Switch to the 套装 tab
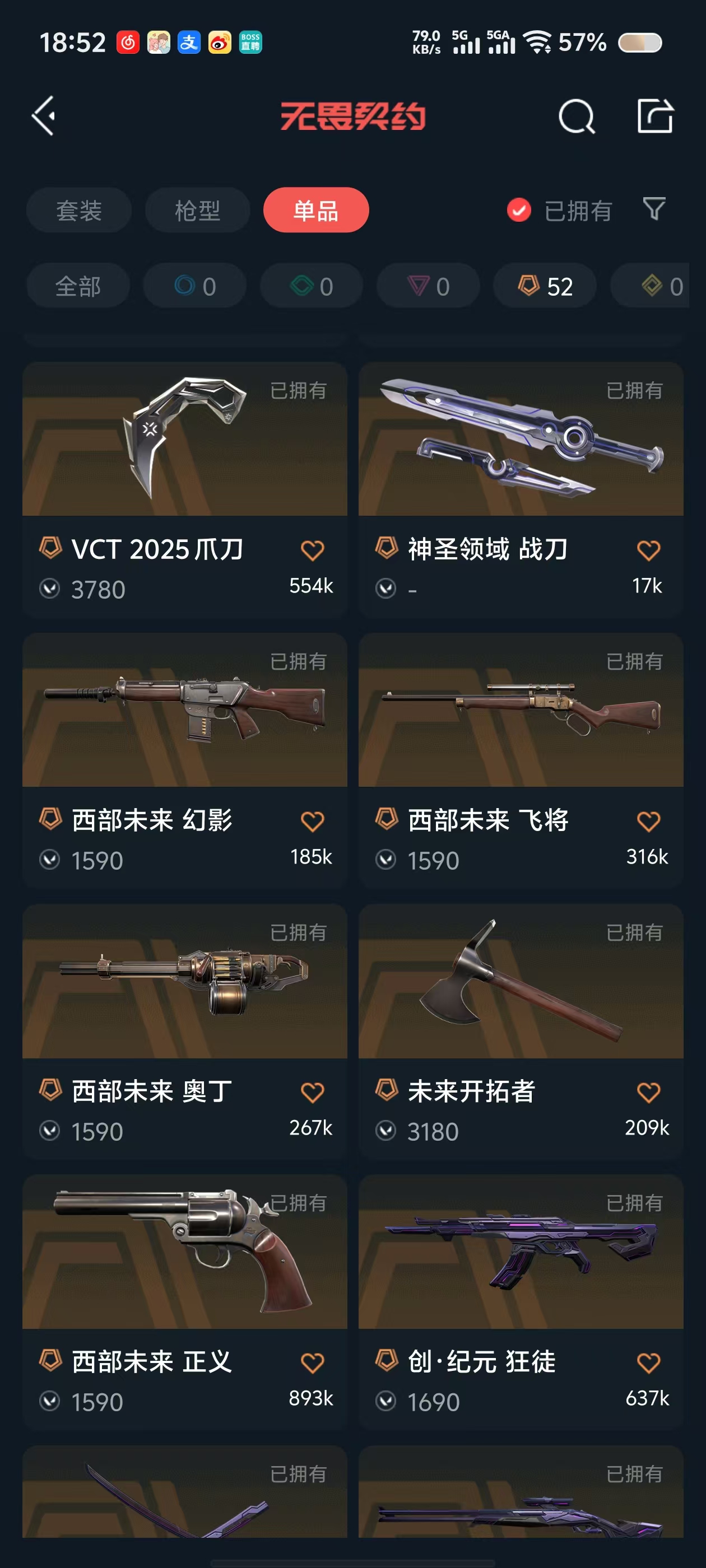 tap(78, 211)
